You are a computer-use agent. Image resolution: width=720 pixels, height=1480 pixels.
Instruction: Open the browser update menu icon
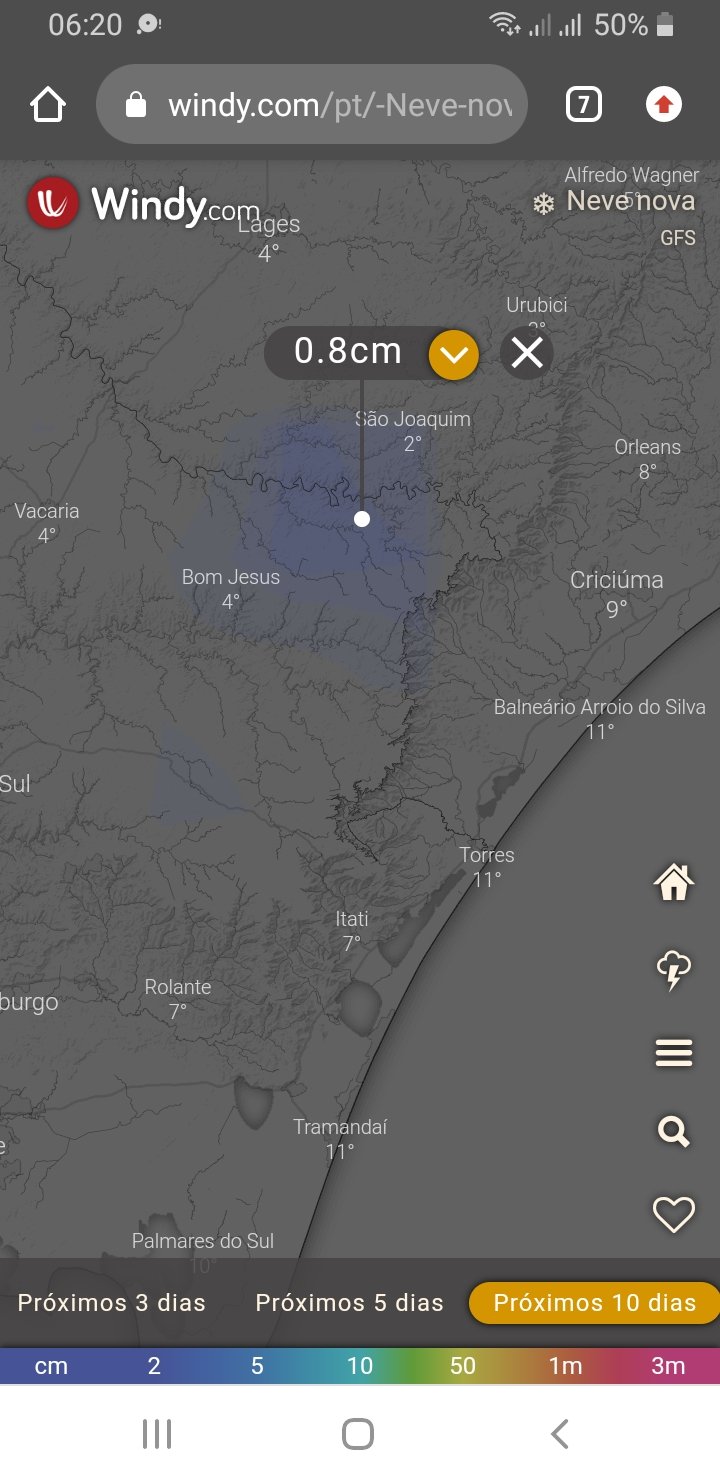coord(664,104)
